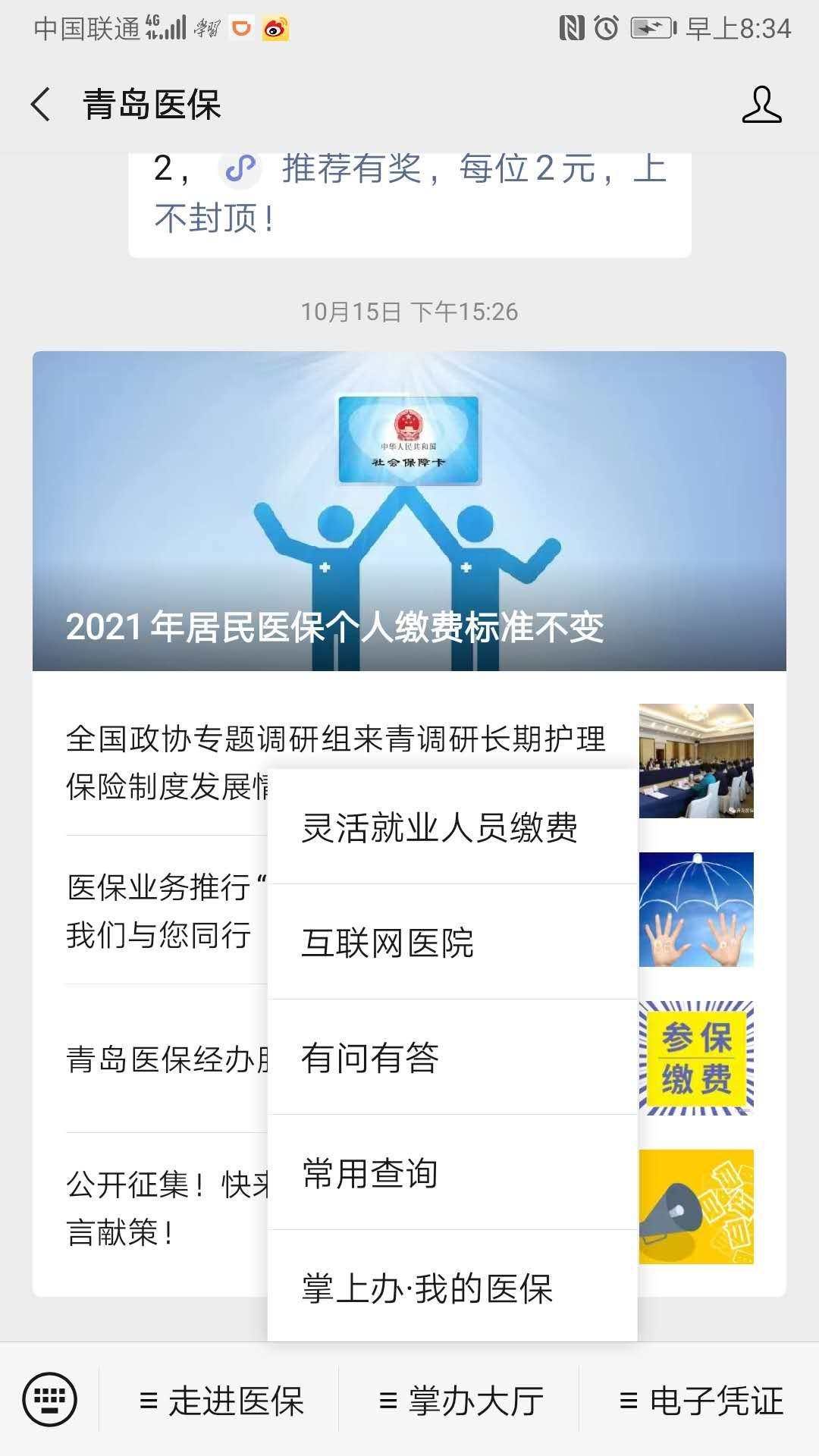
Task: Switch to keyboard input mode
Action: point(50,1399)
